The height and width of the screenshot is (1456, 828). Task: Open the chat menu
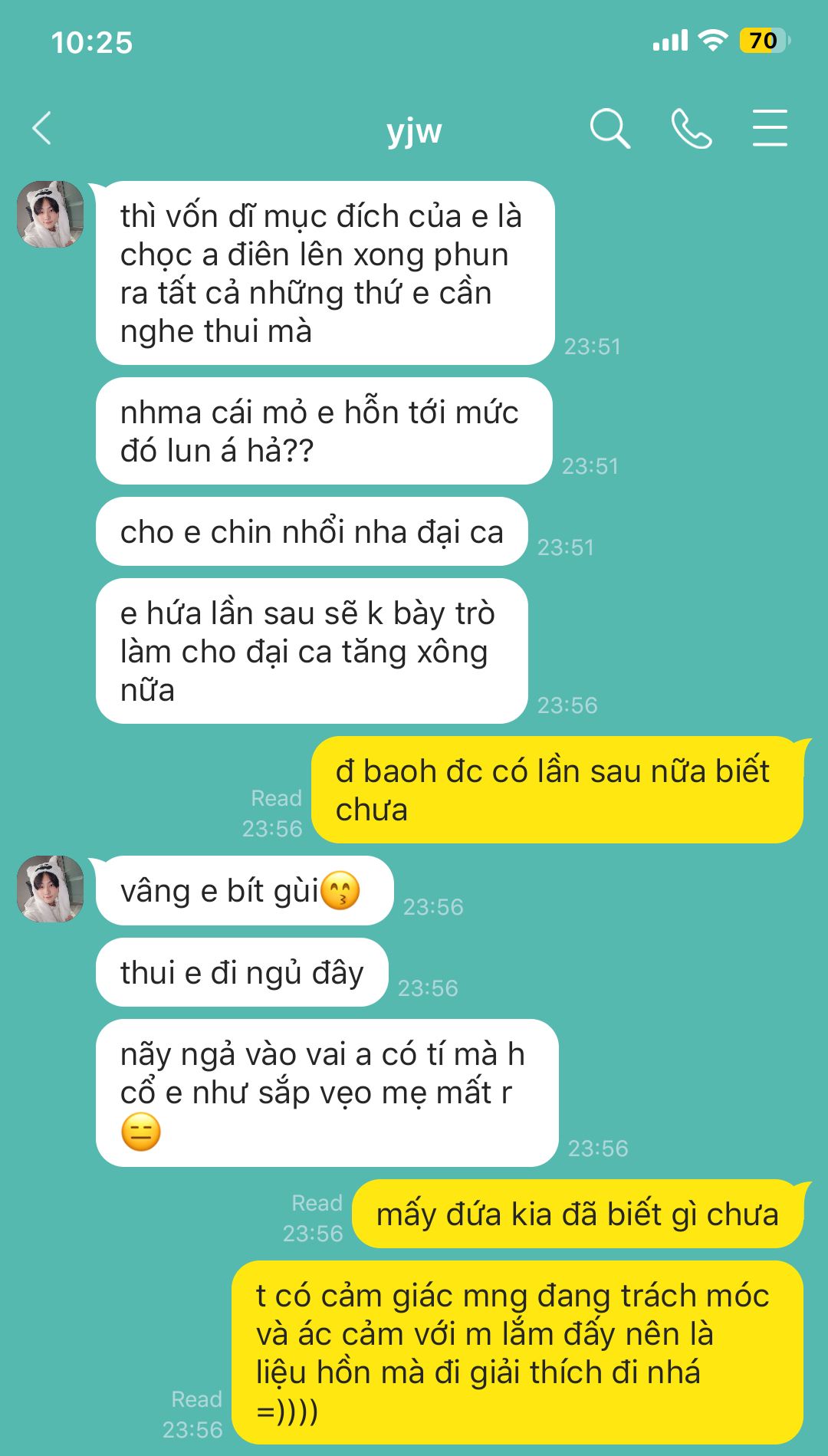(769, 128)
